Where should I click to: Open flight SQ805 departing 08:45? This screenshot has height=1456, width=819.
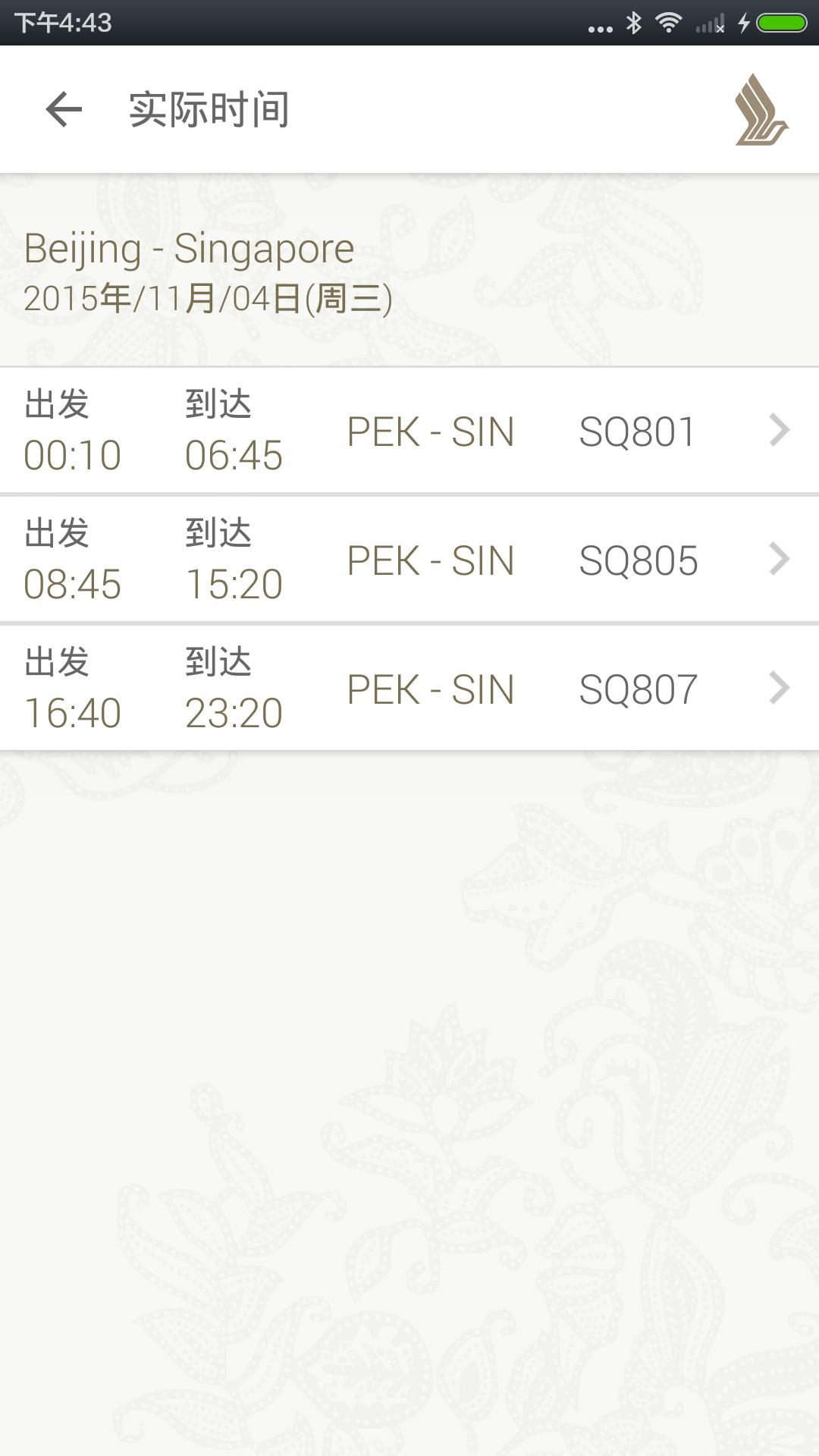pos(409,560)
